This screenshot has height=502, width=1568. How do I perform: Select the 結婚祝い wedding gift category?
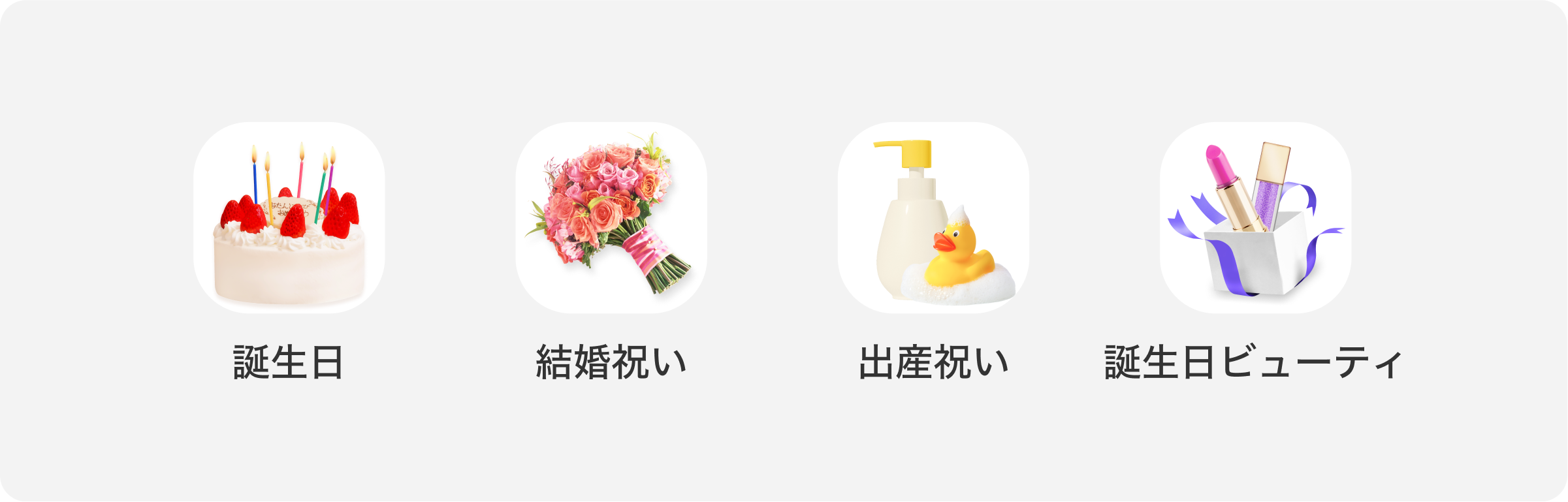coord(611,218)
